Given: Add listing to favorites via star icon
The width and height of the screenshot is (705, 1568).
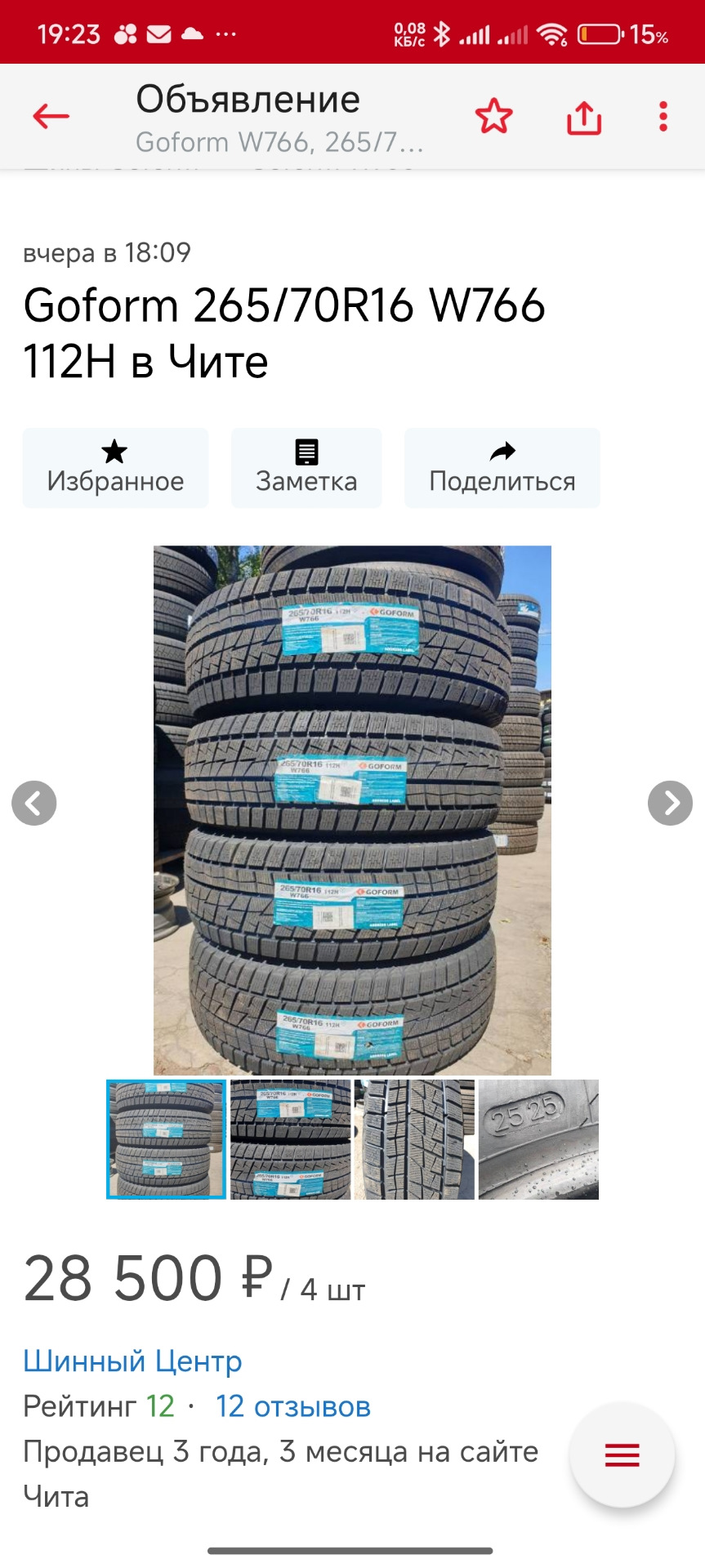Looking at the screenshot, I should (493, 117).
